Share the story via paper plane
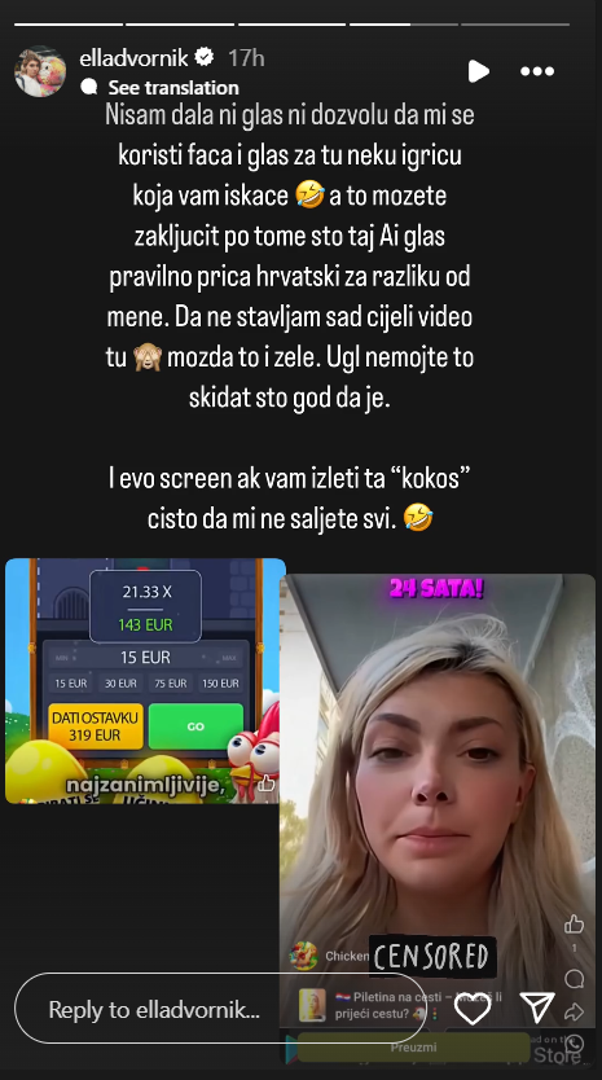 coord(537,1008)
